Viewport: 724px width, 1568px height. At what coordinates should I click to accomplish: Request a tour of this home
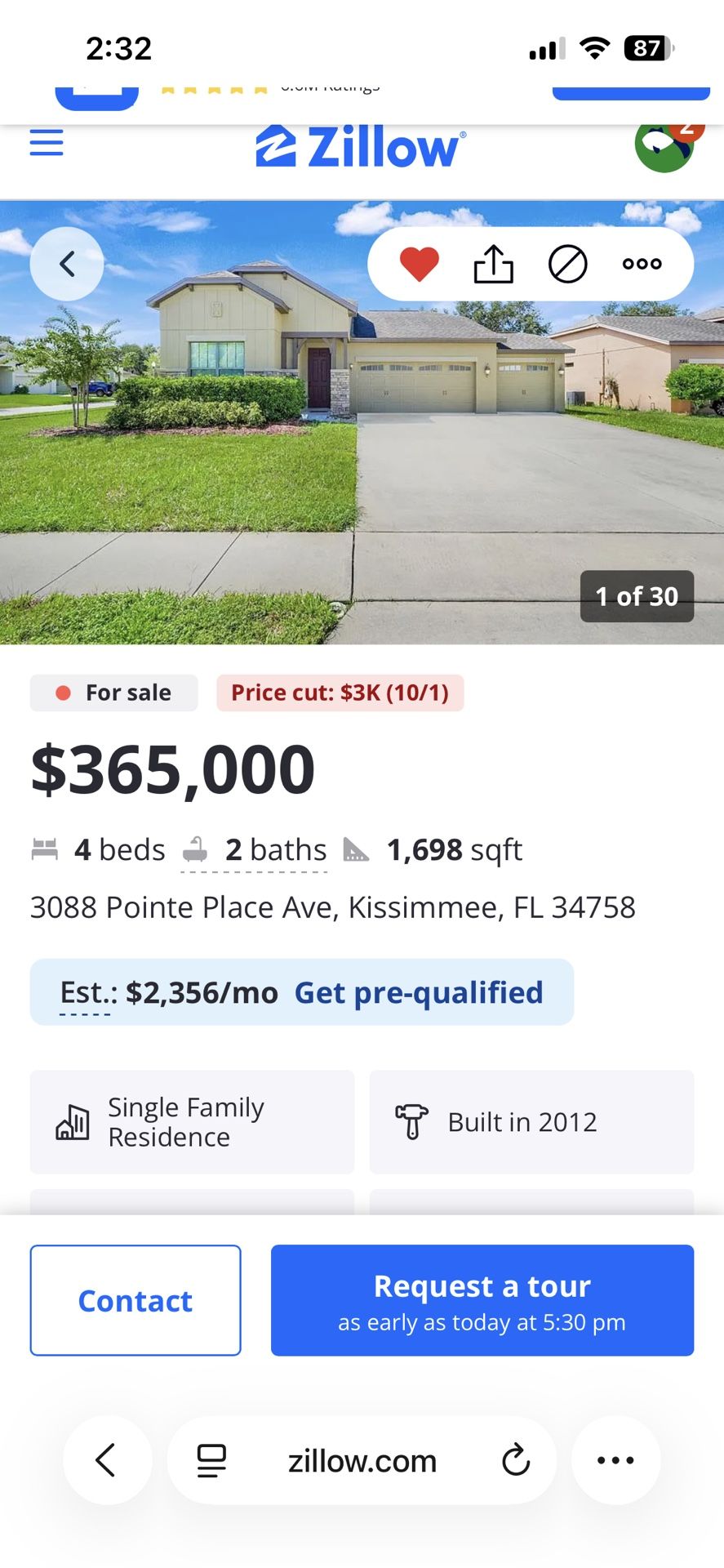click(x=482, y=1300)
